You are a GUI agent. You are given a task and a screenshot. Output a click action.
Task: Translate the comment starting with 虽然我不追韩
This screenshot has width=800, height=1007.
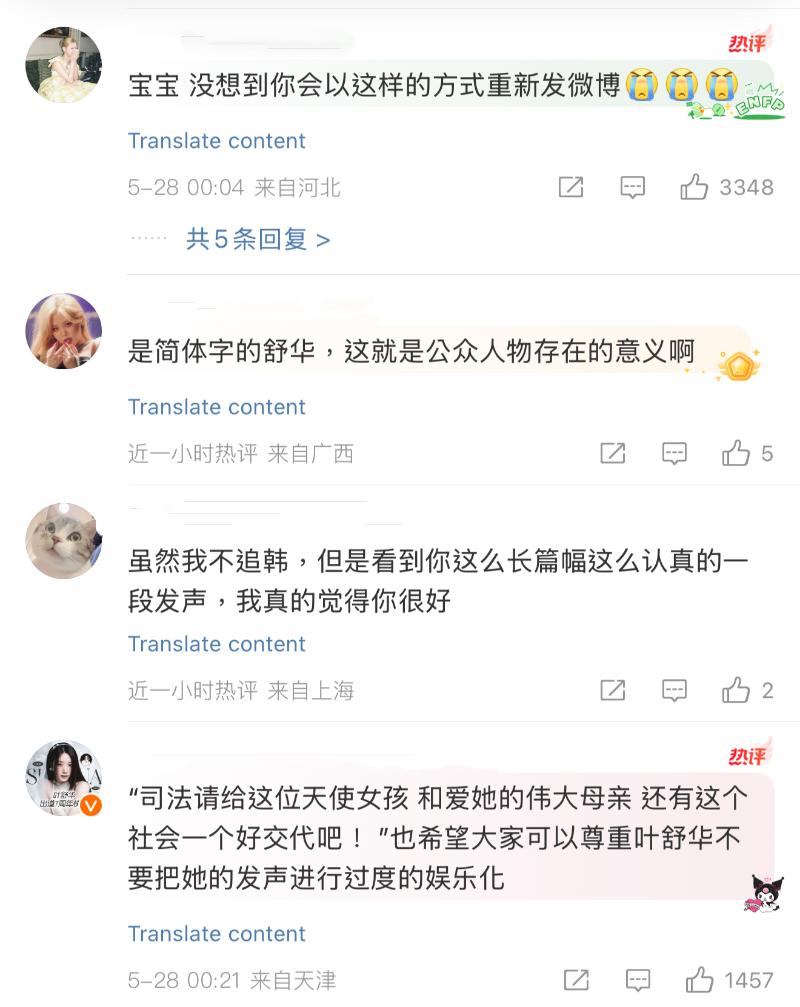(x=216, y=644)
